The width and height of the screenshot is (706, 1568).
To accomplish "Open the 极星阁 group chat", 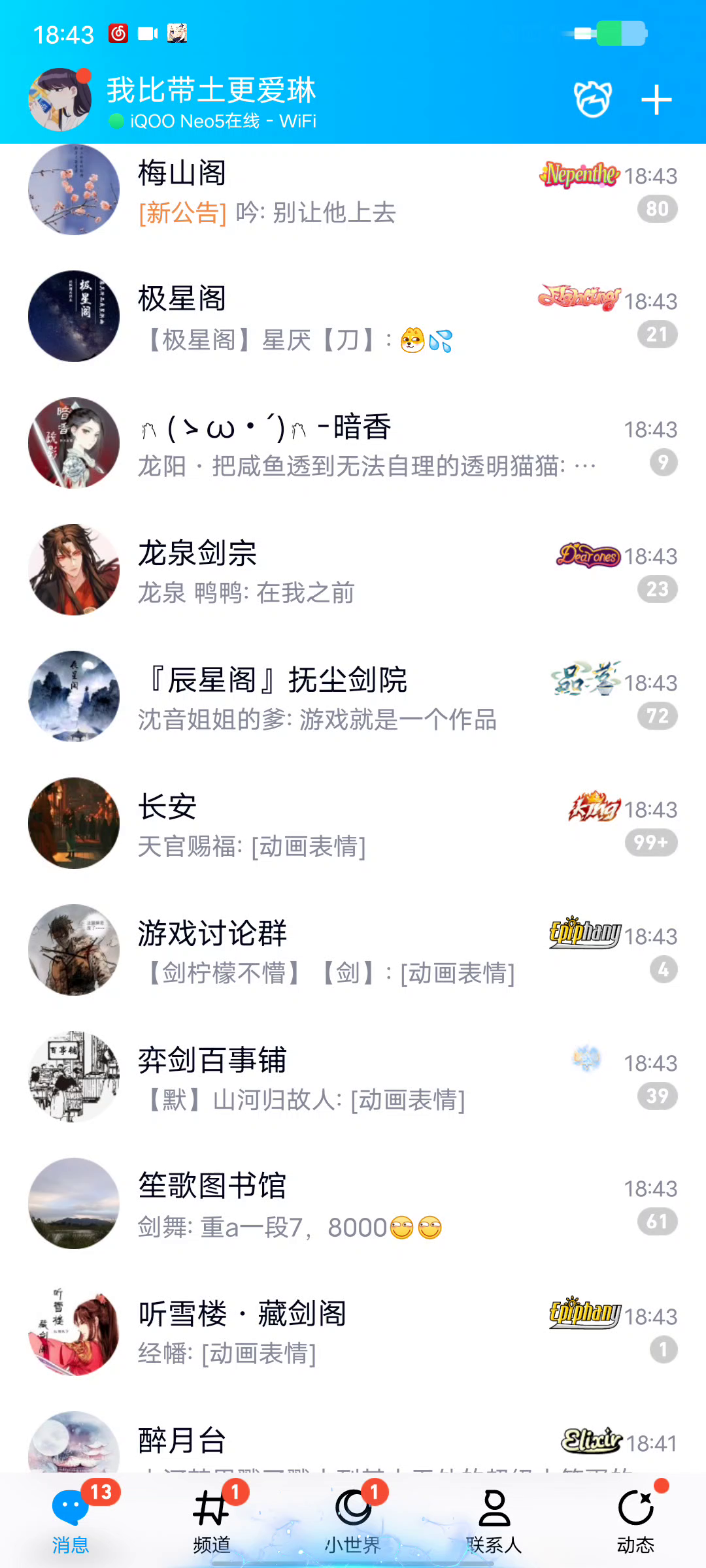I will [x=353, y=318].
